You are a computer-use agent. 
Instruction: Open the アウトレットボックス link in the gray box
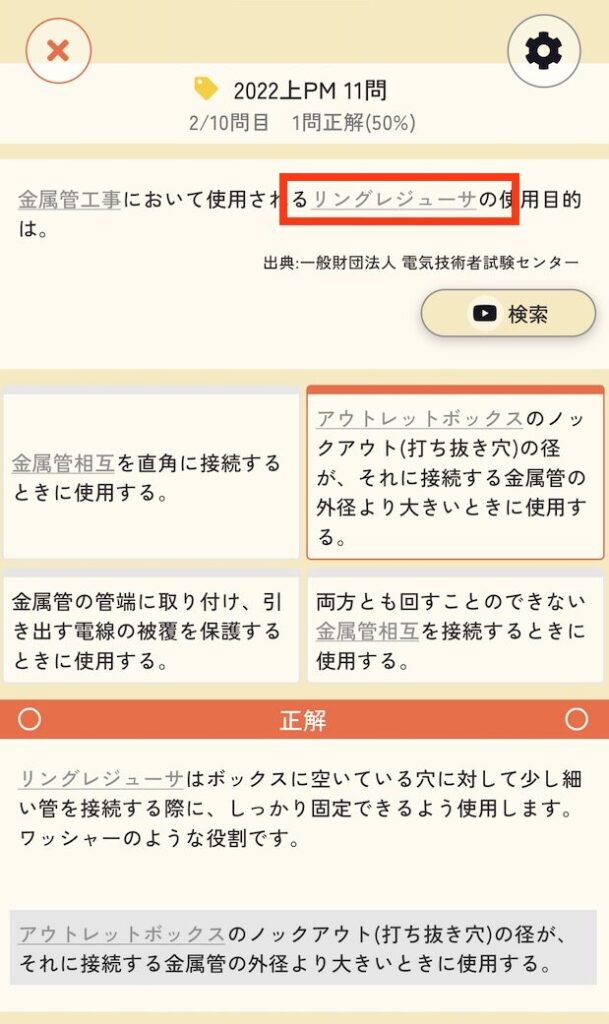coord(122,933)
